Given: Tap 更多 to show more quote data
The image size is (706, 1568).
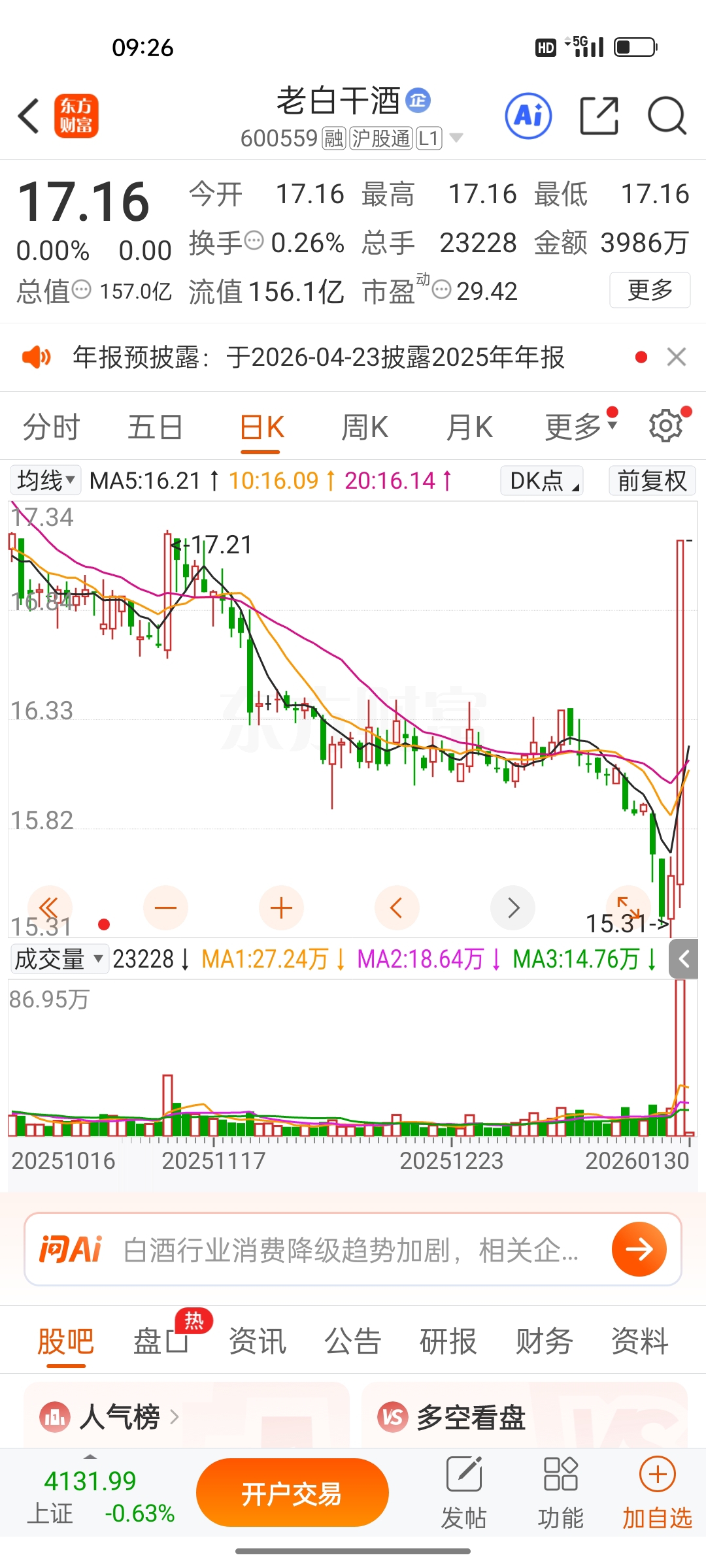Looking at the screenshot, I should pos(649,290).
